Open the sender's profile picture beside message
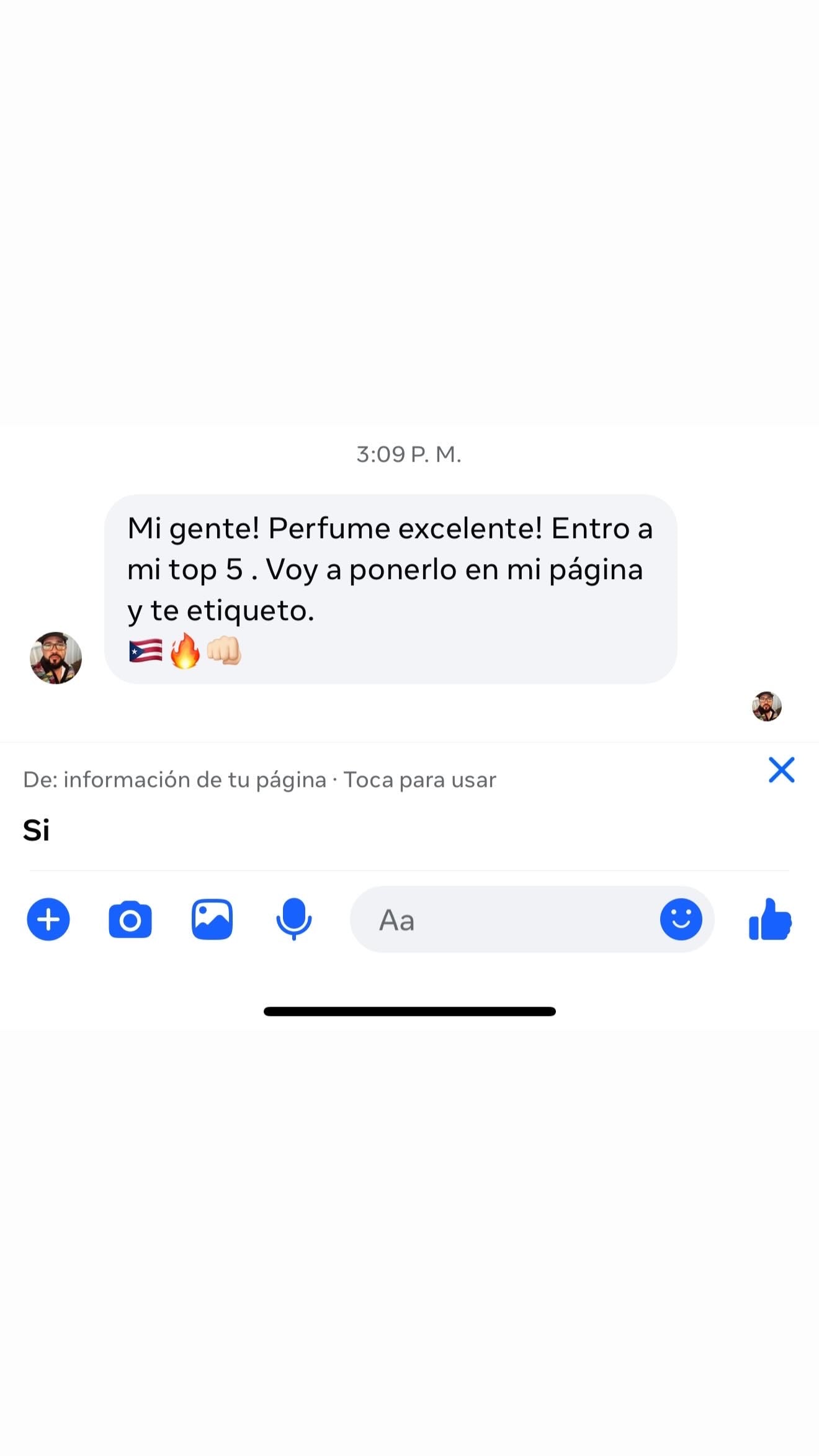The width and height of the screenshot is (819, 1456). (56, 658)
